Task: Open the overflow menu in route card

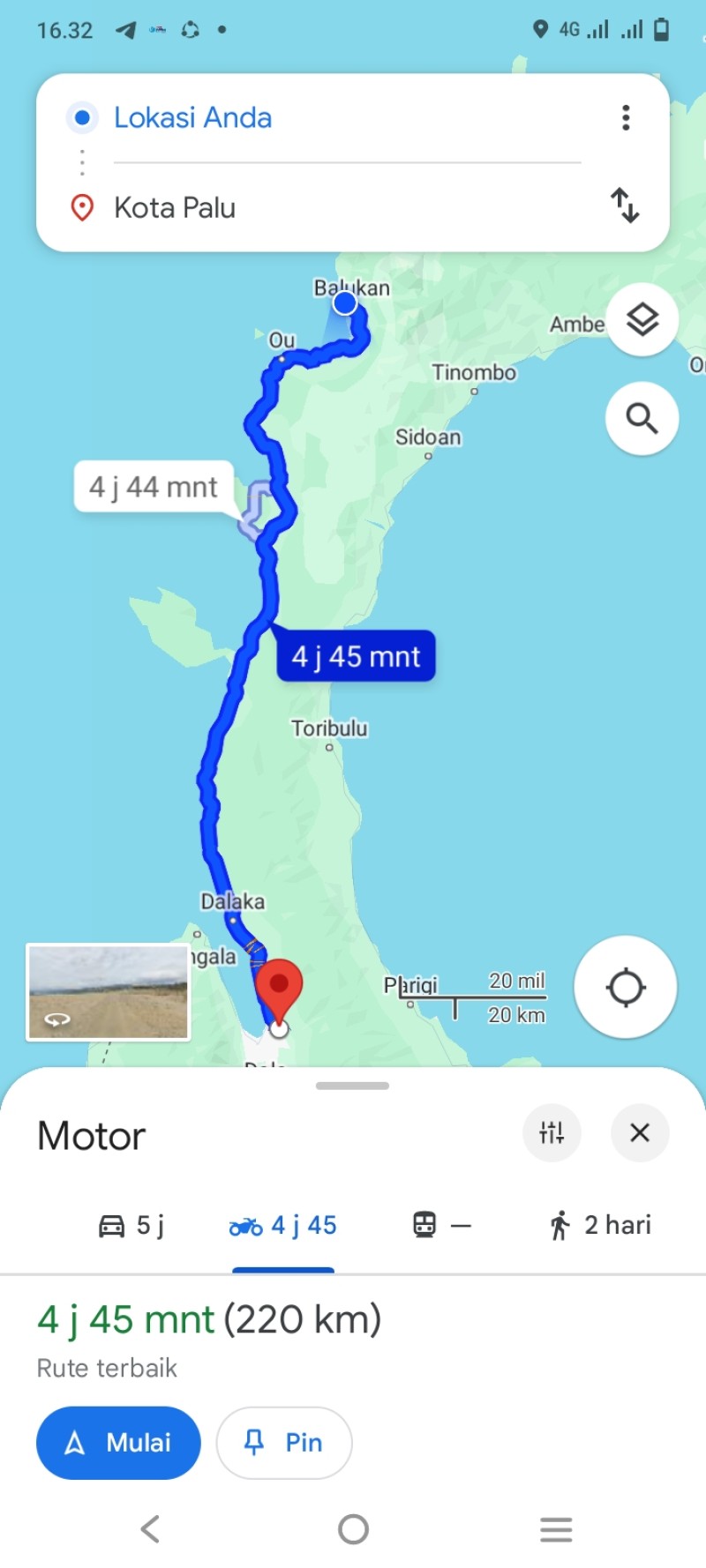Action: coord(626,117)
